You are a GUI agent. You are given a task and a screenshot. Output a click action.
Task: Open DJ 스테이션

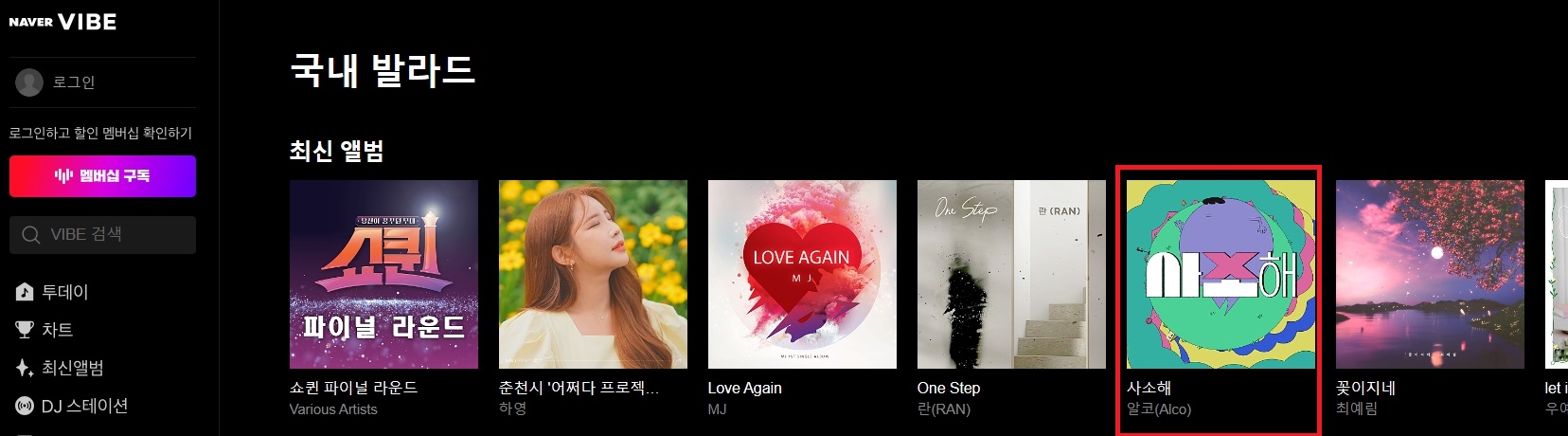[83, 406]
